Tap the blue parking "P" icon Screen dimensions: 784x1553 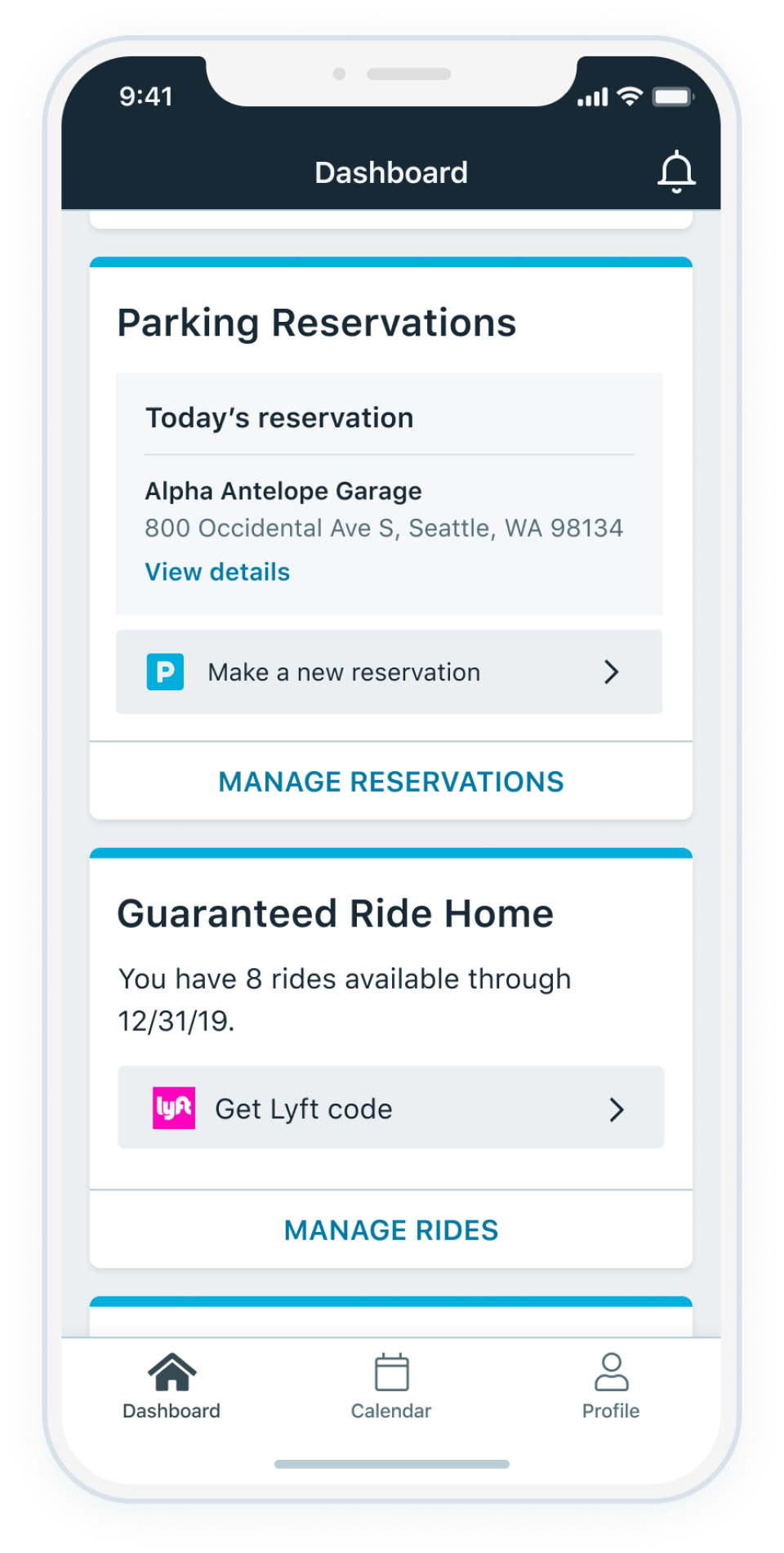[x=167, y=672]
